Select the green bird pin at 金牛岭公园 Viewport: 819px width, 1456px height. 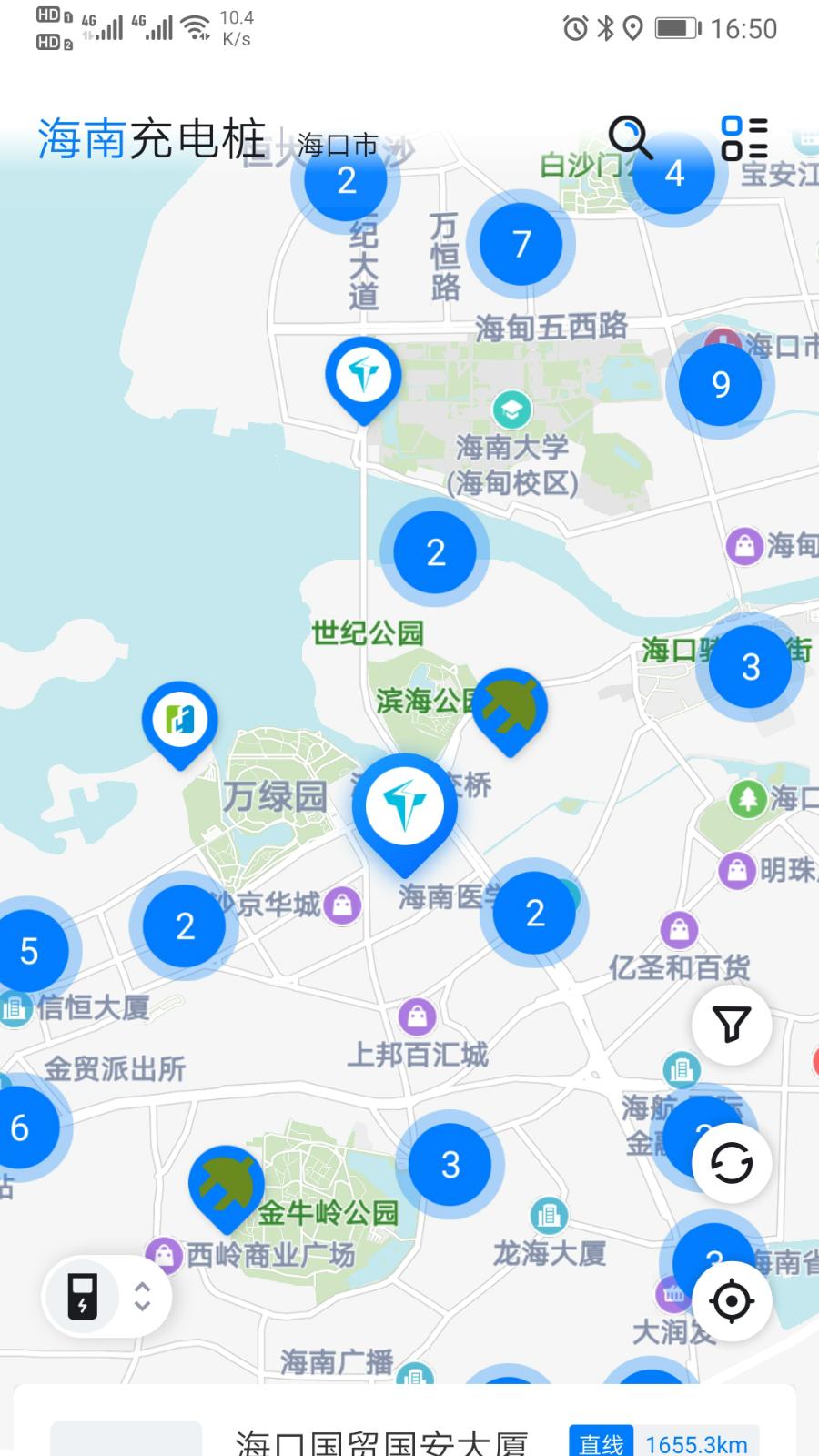[x=227, y=1183]
